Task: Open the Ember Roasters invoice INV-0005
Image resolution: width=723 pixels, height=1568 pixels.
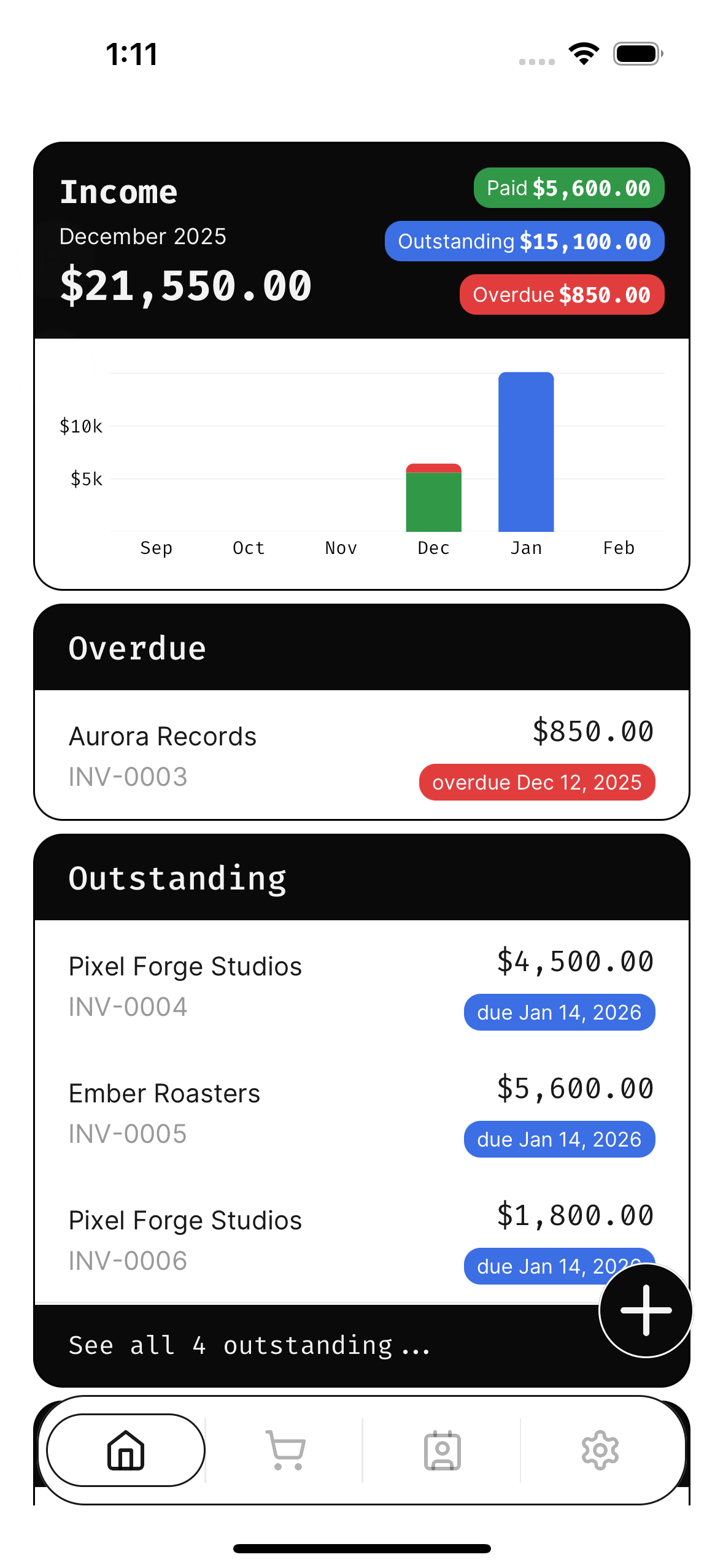Action: [361, 1113]
